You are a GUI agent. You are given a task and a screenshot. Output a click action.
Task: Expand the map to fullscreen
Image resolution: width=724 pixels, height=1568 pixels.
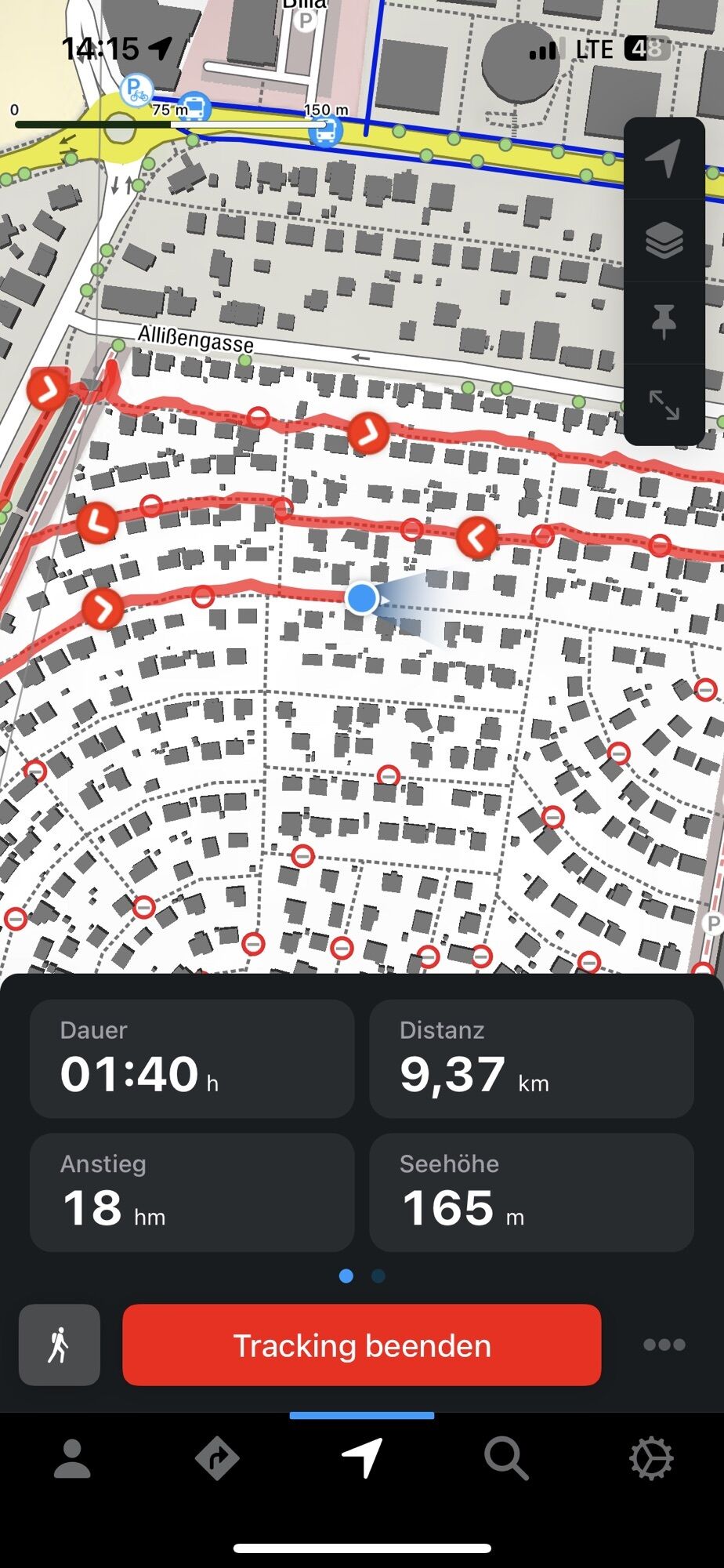664,405
